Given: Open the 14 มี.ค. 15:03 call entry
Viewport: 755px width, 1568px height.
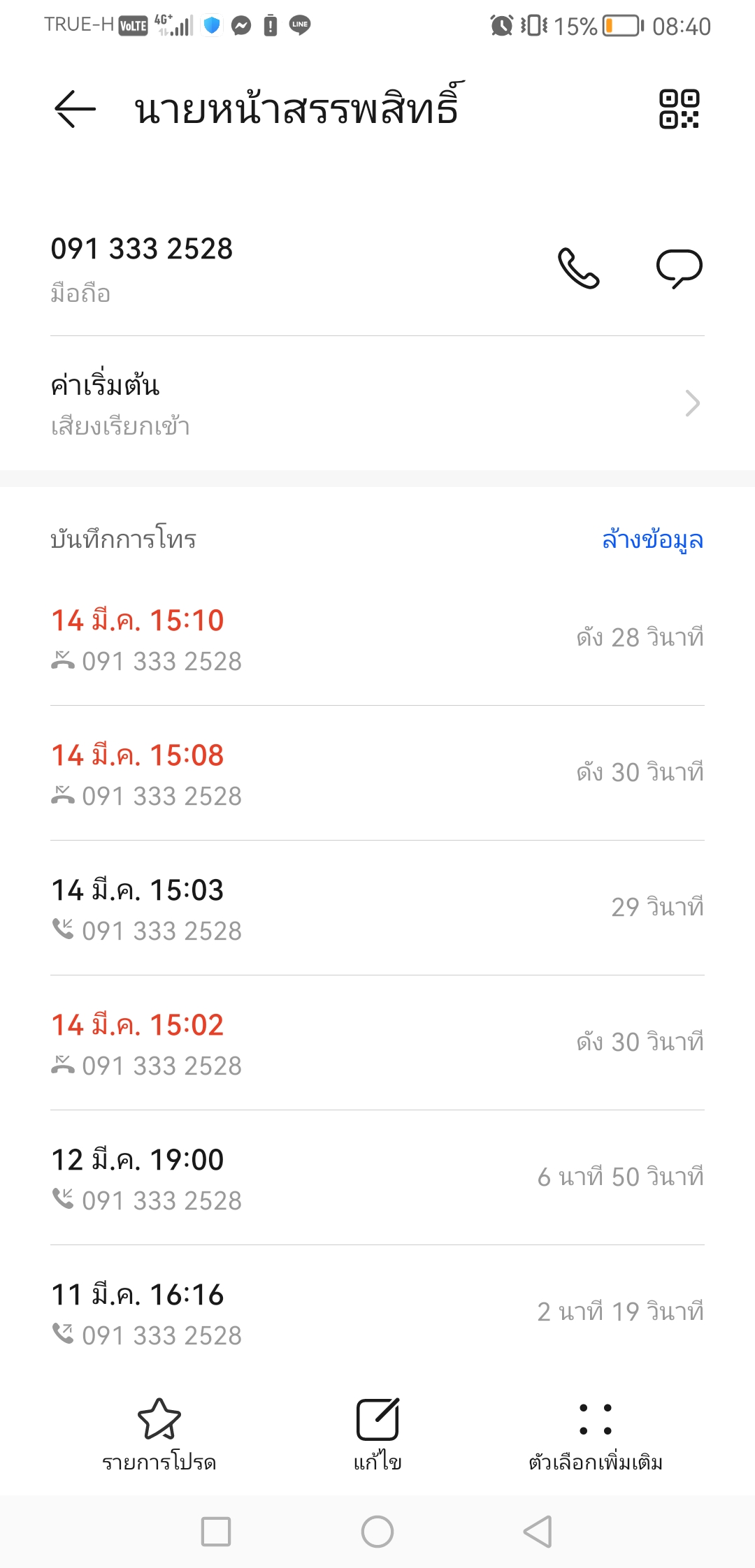Looking at the screenshot, I should [377, 908].
